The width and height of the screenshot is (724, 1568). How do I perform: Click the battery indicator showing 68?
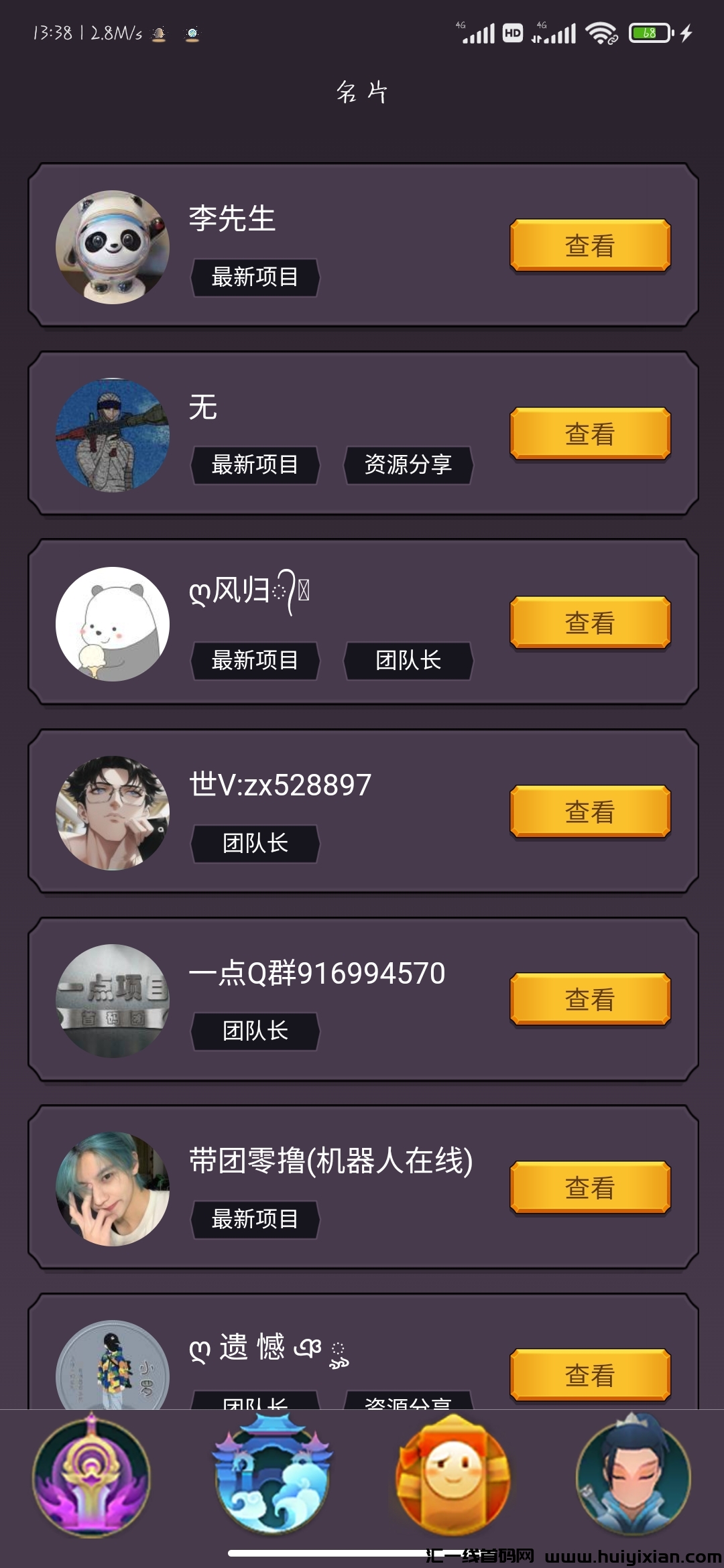(x=647, y=32)
